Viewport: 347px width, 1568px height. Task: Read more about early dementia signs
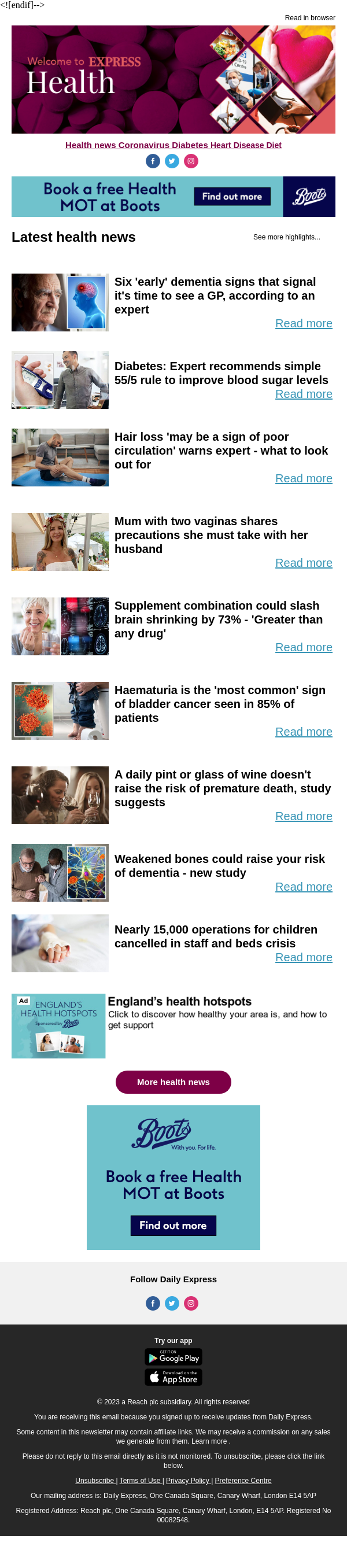(x=303, y=323)
